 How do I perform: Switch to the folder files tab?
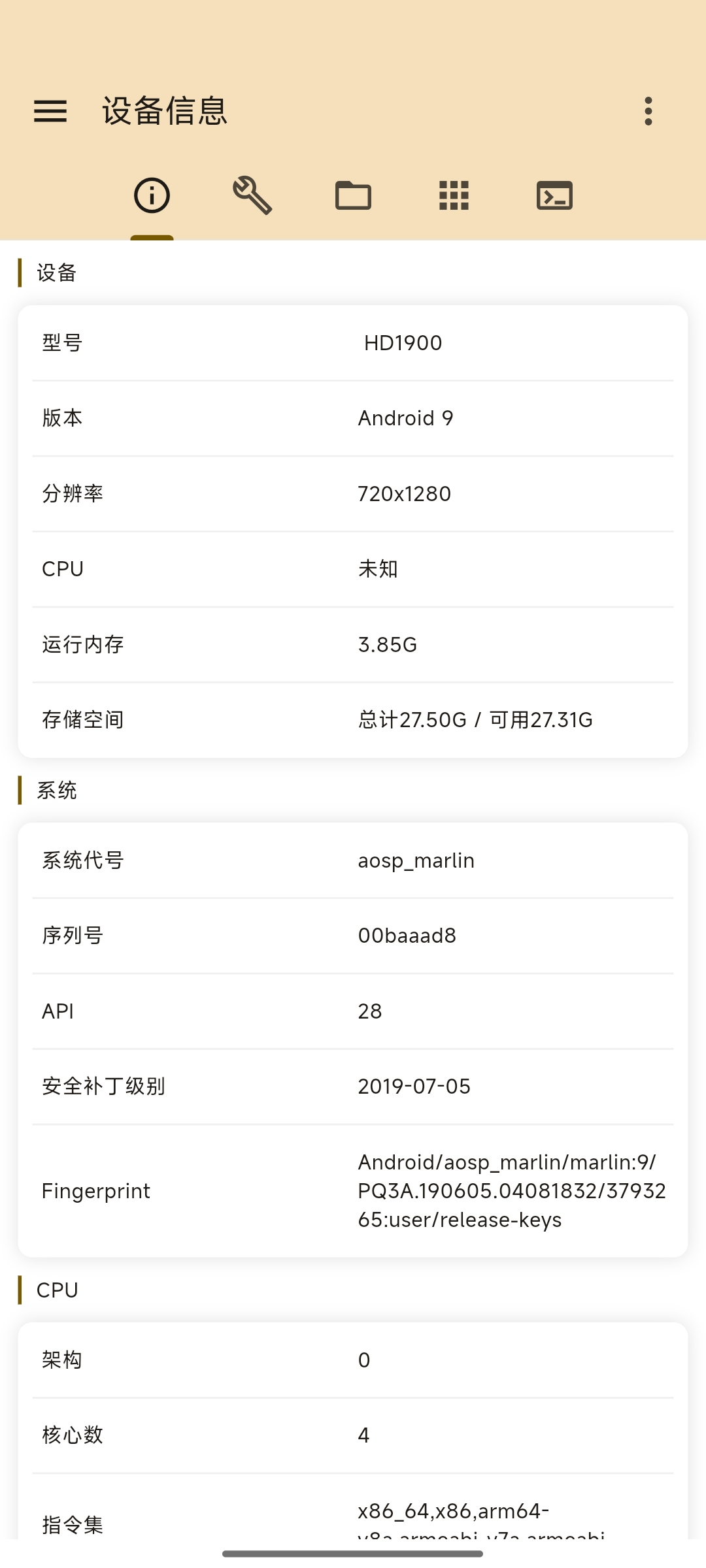(x=353, y=195)
